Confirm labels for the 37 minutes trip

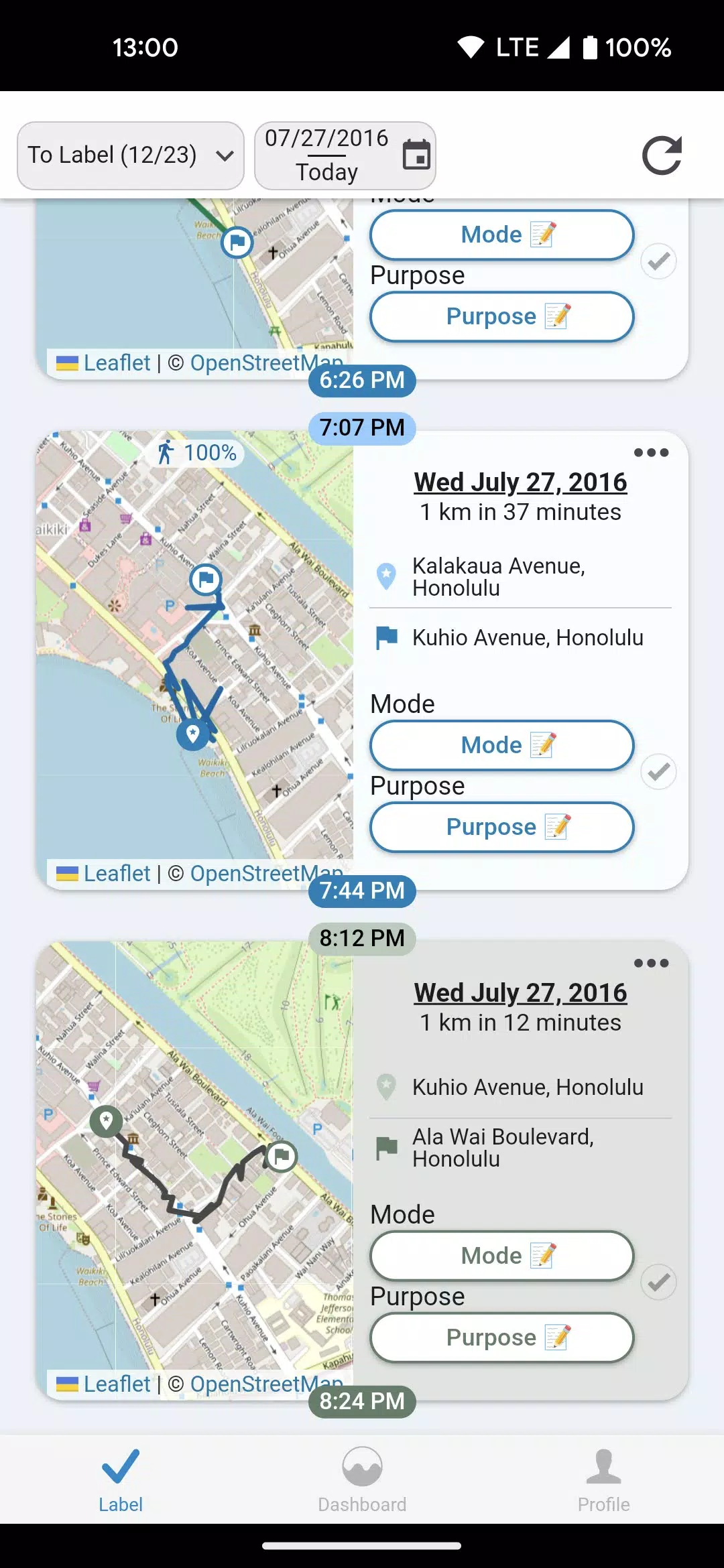[658, 772]
